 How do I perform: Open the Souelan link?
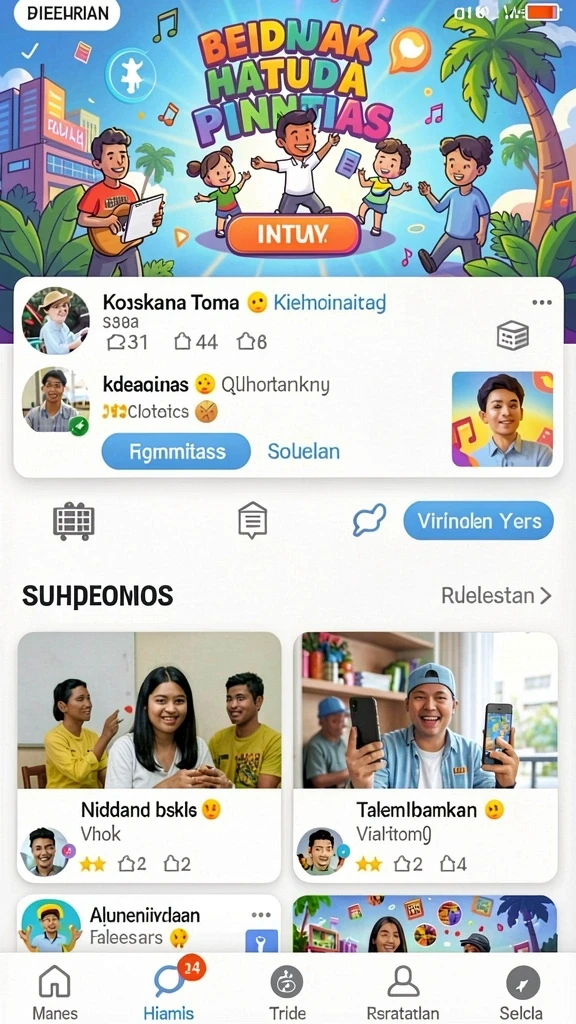click(x=304, y=451)
